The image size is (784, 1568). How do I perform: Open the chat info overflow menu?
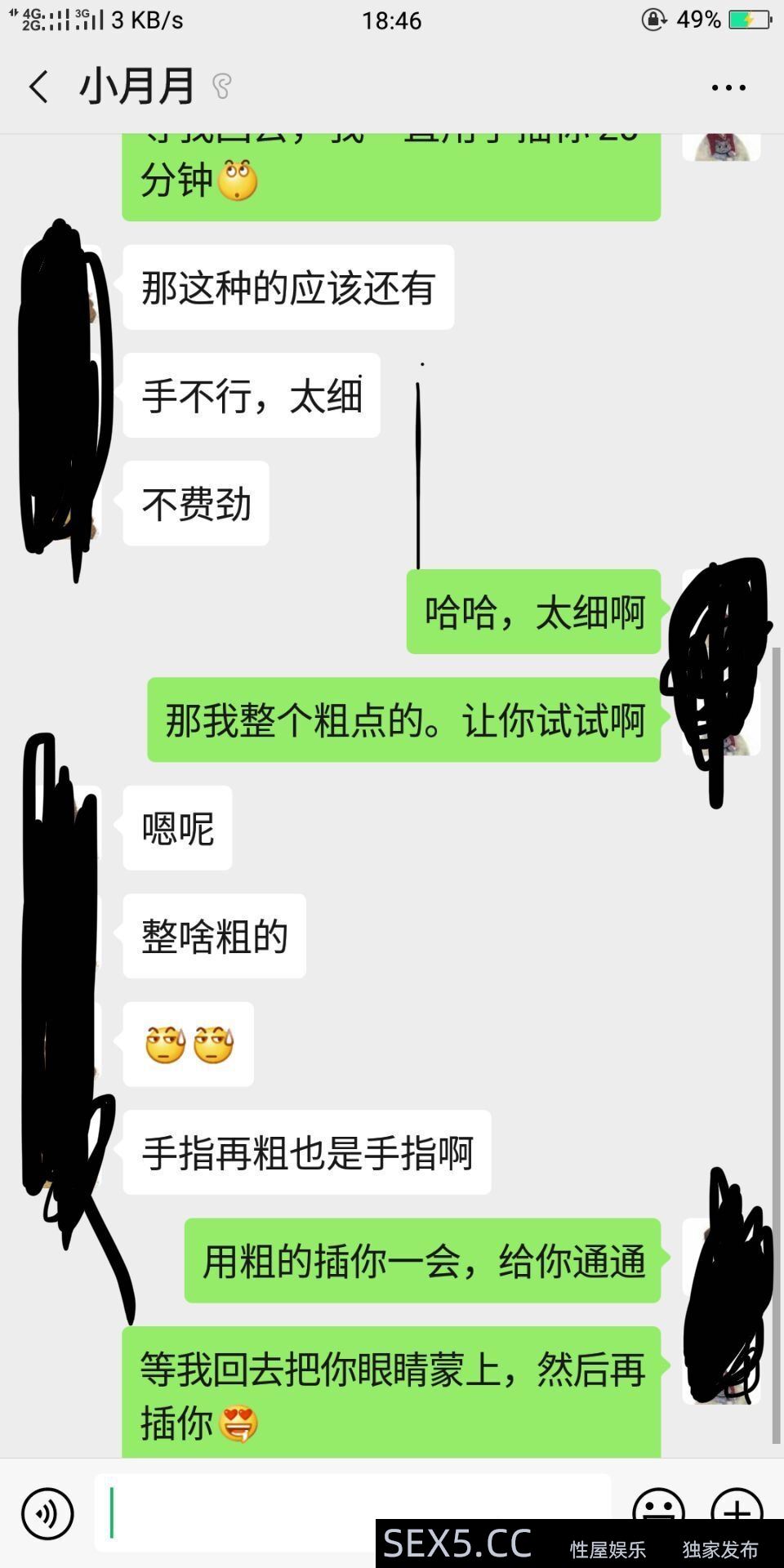(728, 87)
